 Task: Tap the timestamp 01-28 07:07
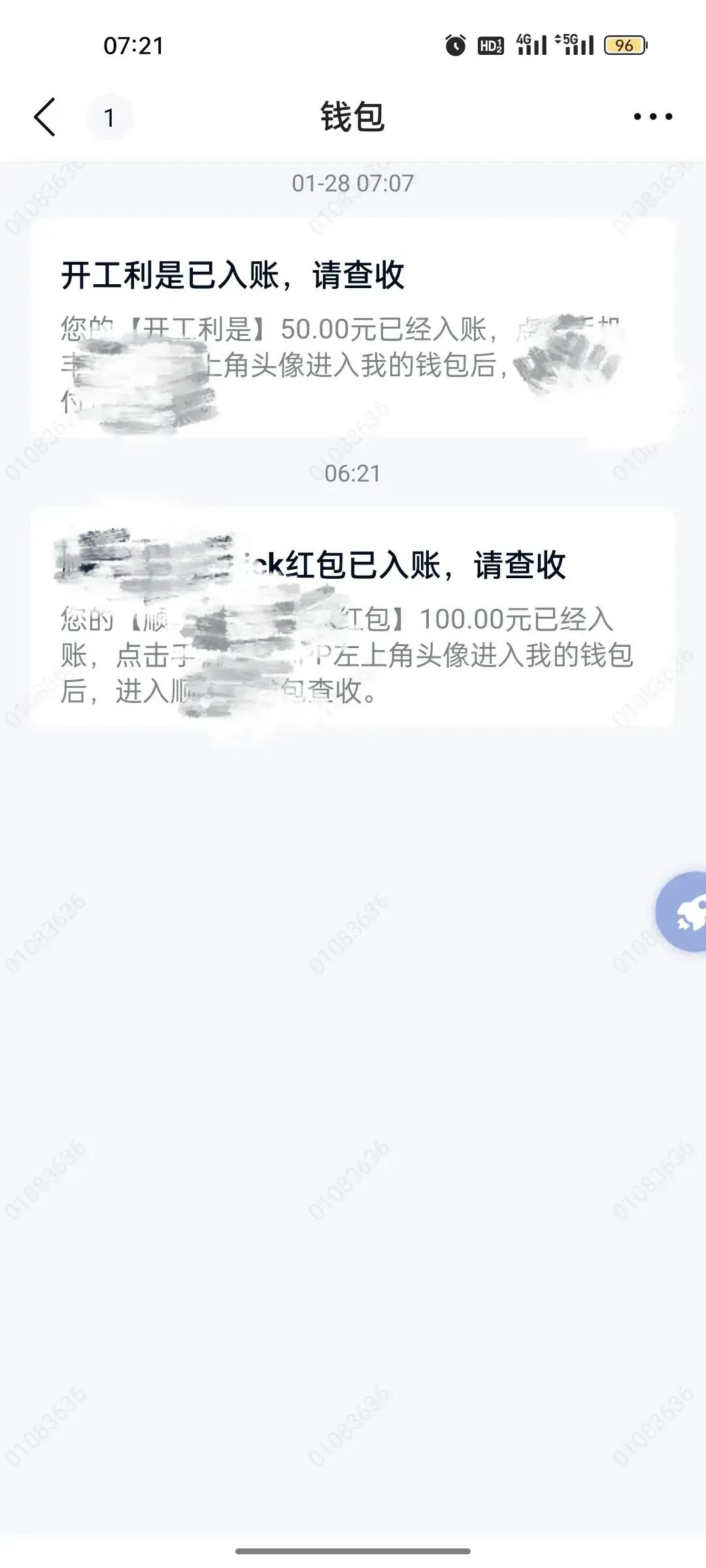[353, 184]
